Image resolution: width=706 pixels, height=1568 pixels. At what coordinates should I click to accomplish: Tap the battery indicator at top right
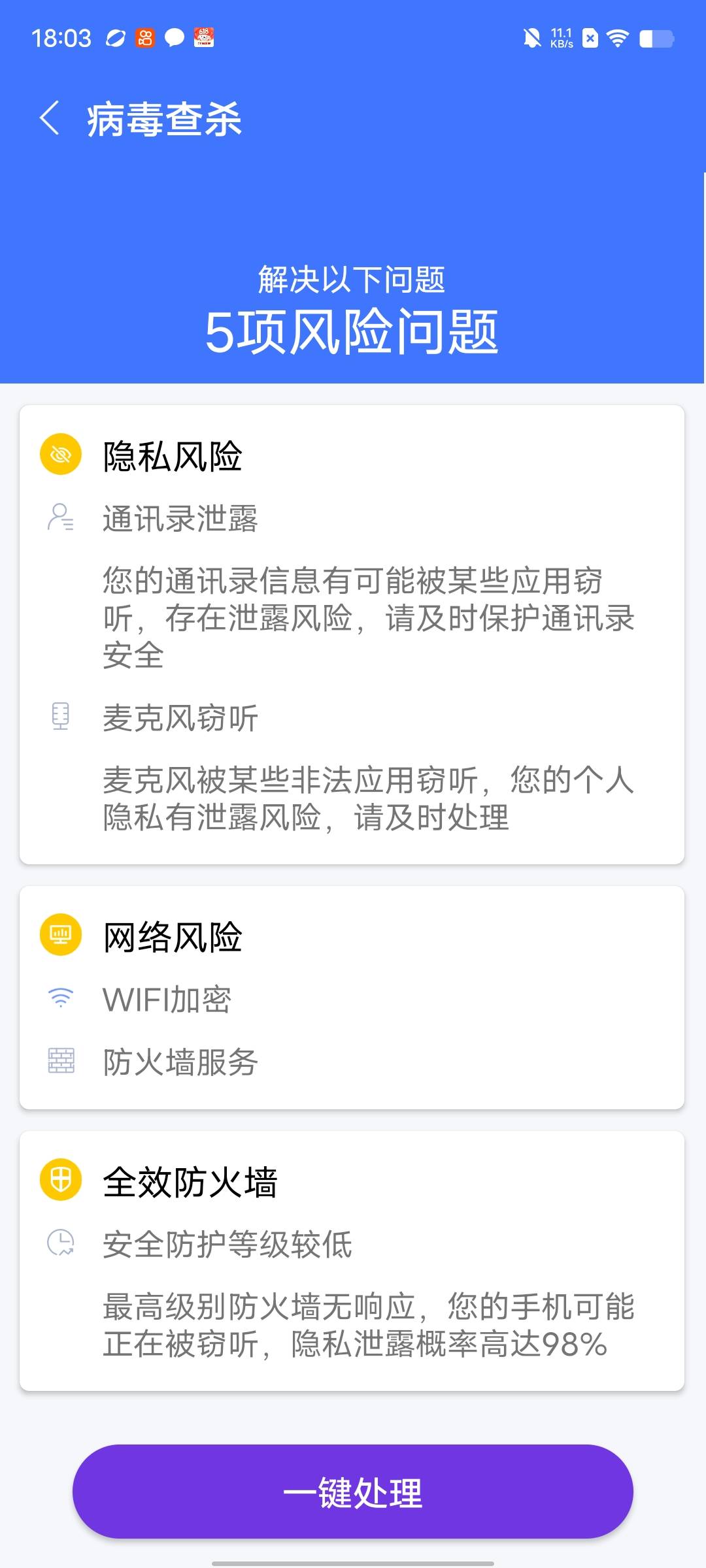(656, 39)
